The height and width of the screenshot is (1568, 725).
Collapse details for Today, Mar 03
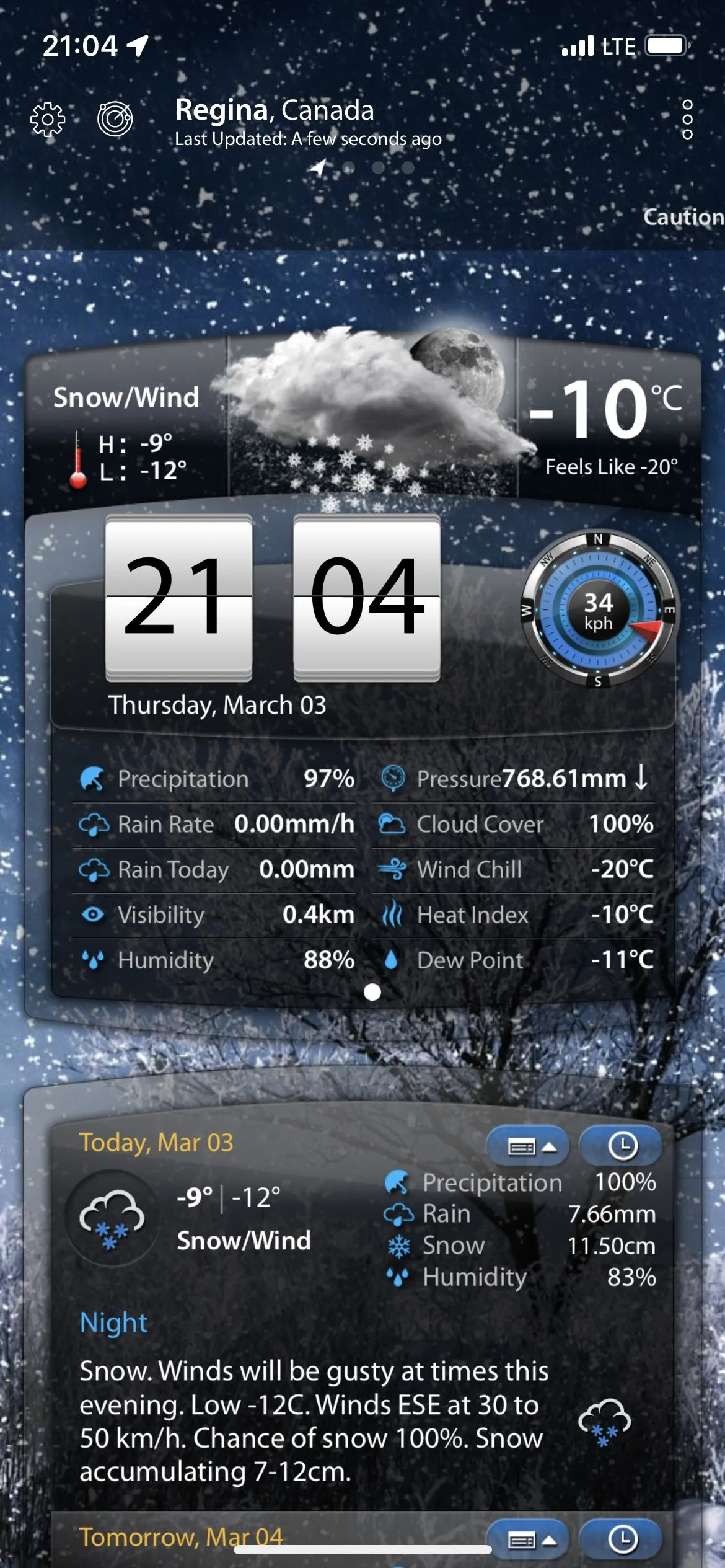[x=530, y=1146]
